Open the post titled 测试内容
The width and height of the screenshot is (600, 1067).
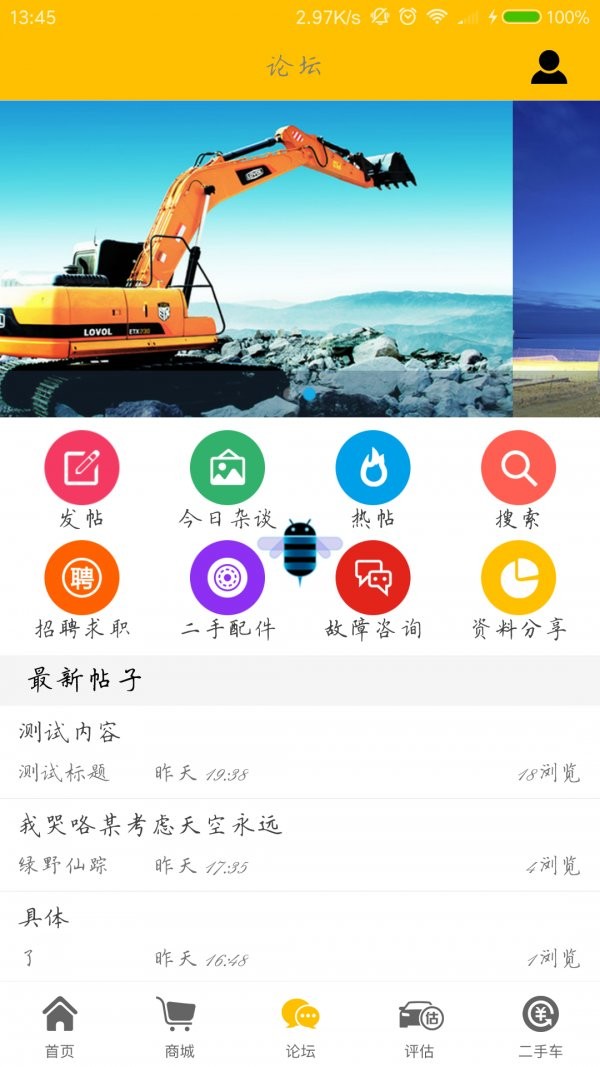coord(300,752)
